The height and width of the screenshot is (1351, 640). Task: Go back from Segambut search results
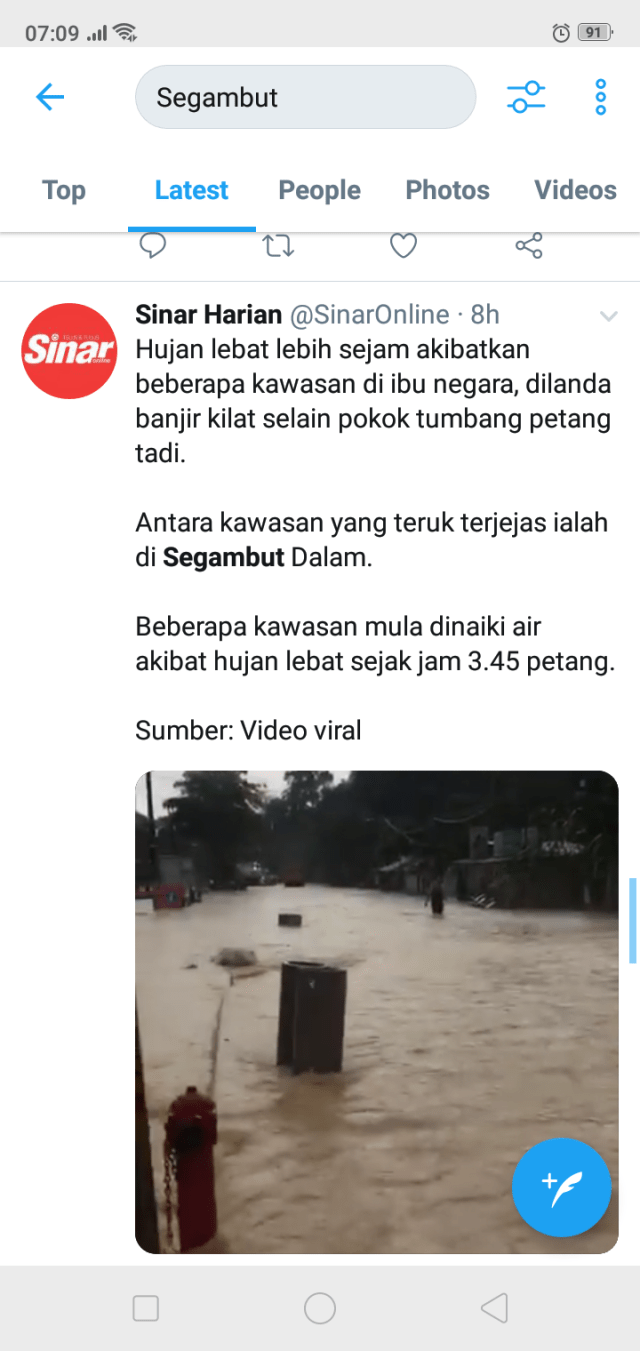pyautogui.click(x=50, y=97)
